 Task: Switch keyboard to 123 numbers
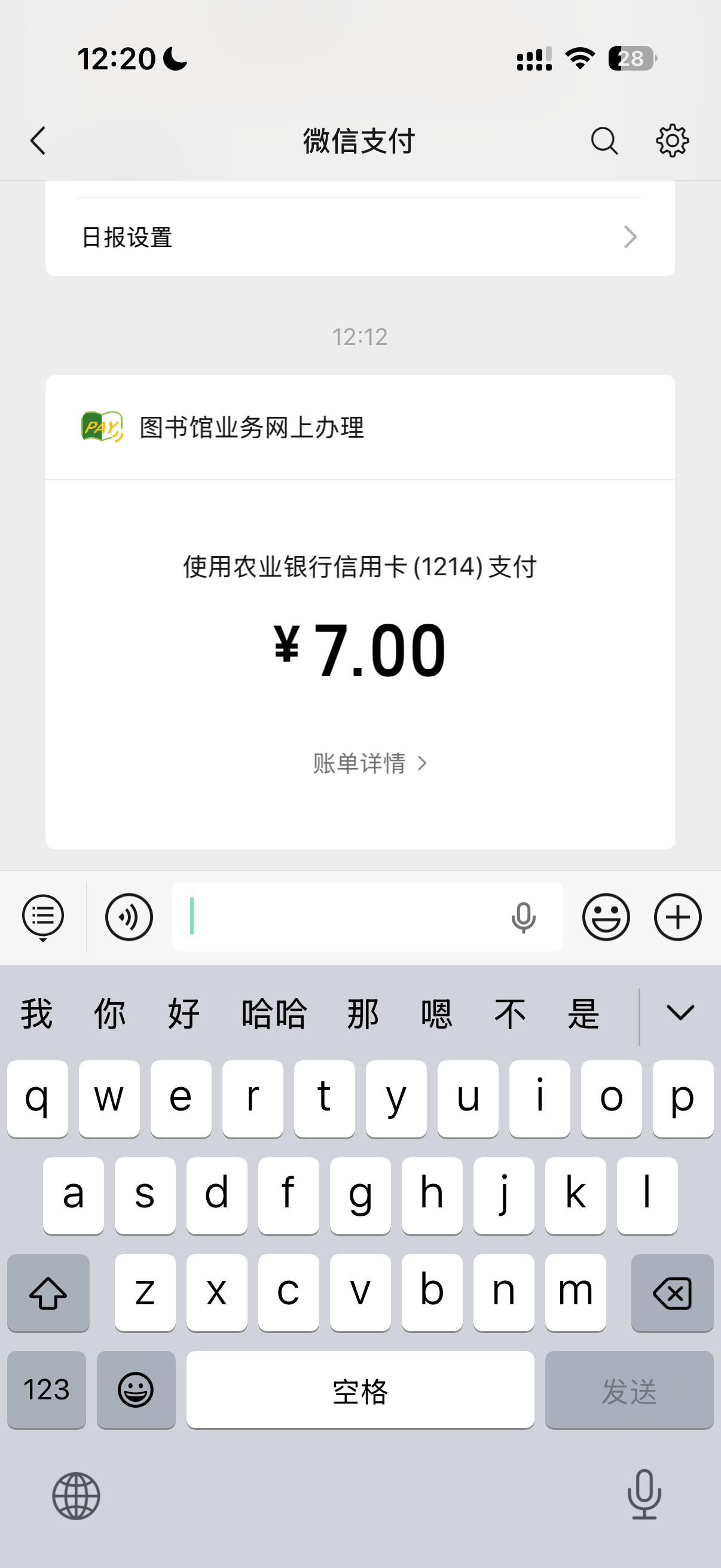[x=47, y=1390]
